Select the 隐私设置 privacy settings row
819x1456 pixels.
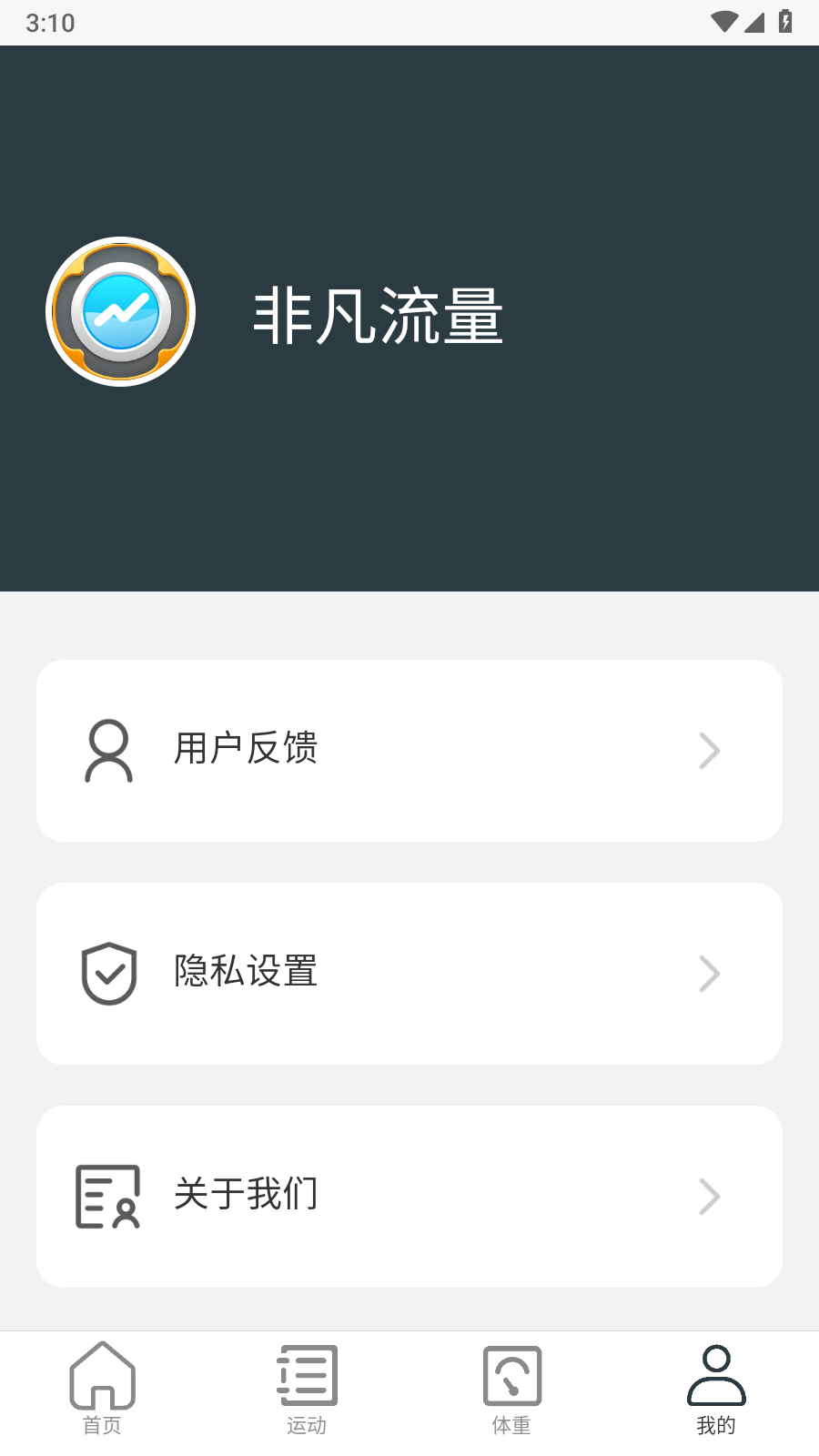(x=409, y=973)
